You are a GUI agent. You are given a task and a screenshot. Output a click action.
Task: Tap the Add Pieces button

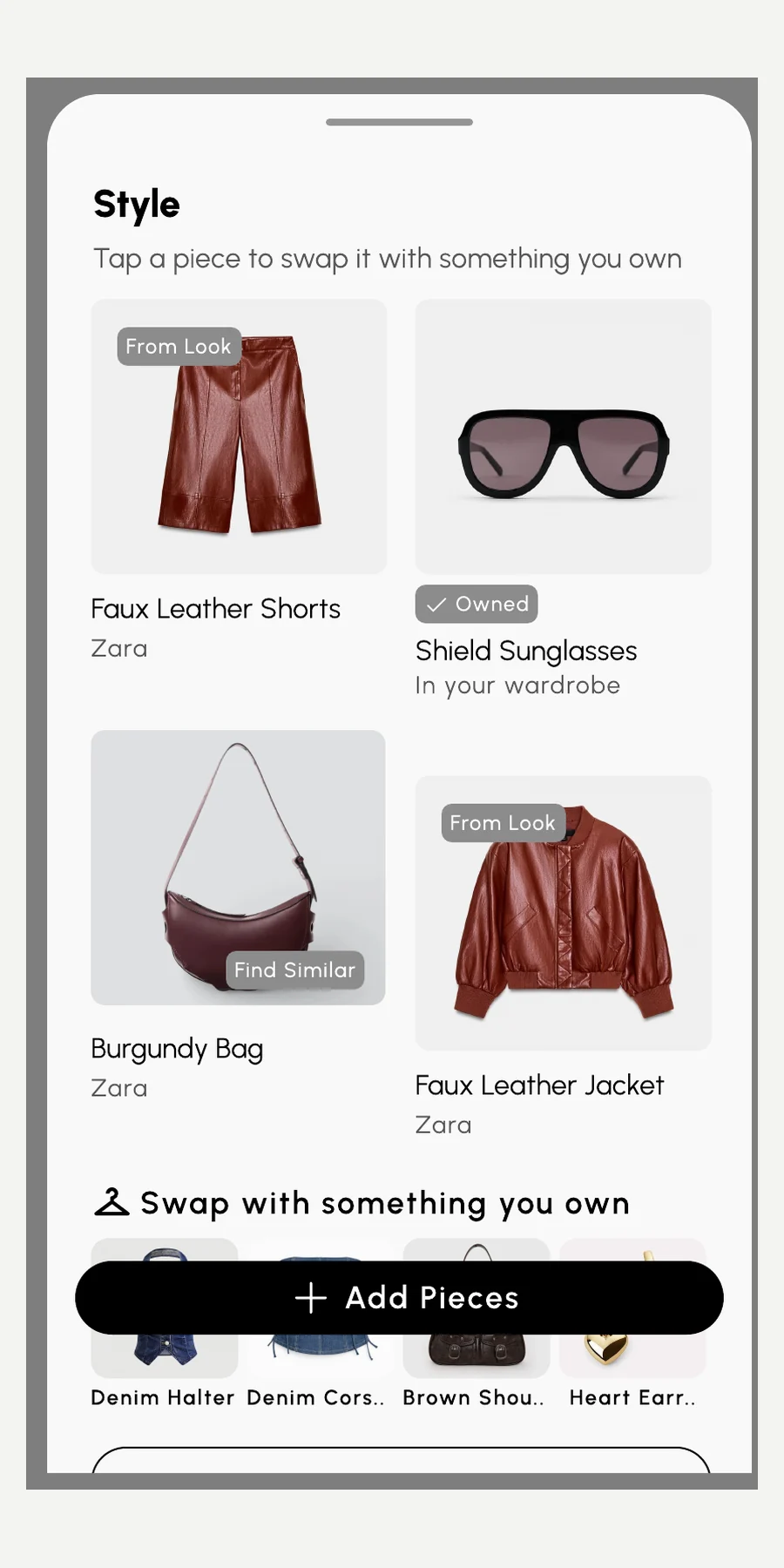399,1297
